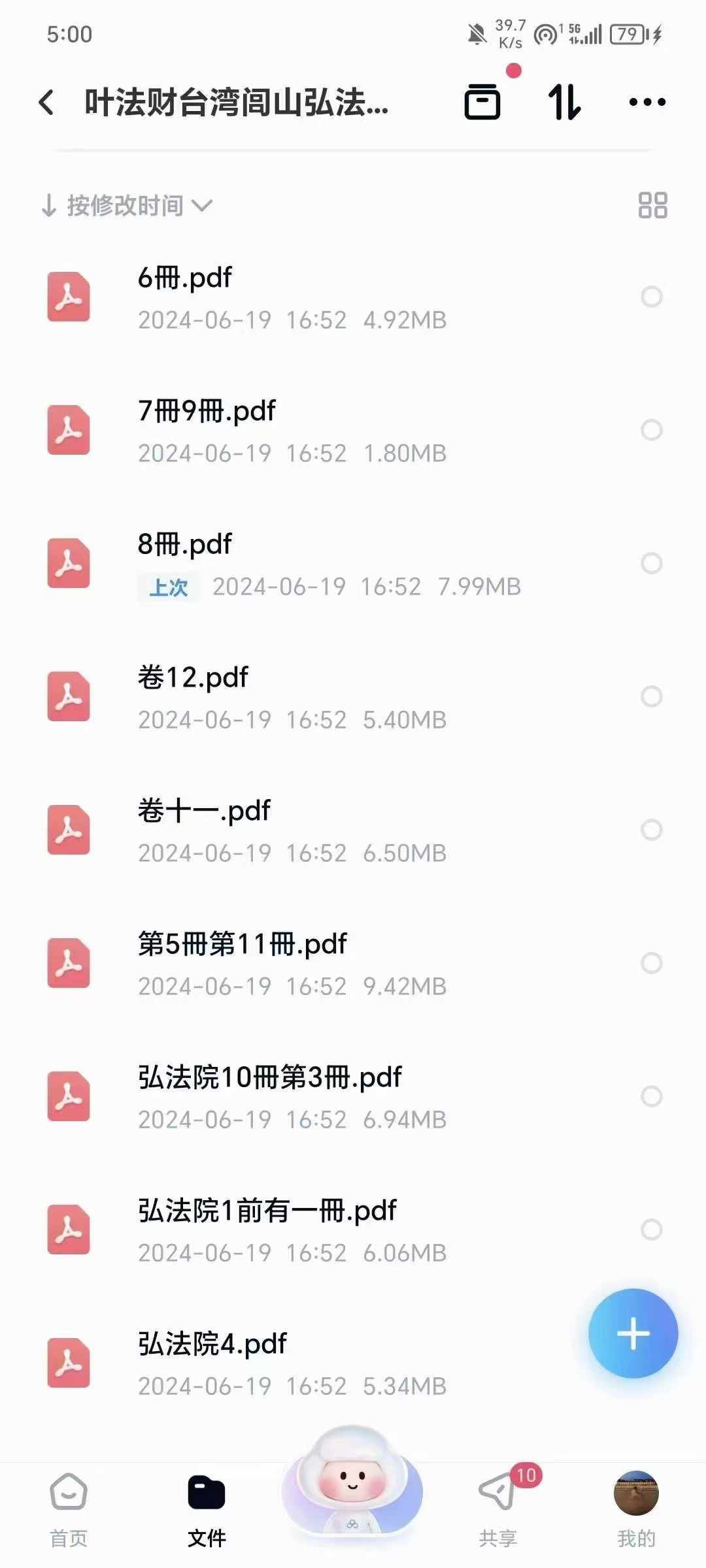The image size is (706, 1568).
Task: Open the 共享 tab
Action: (x=499, y=1510)
